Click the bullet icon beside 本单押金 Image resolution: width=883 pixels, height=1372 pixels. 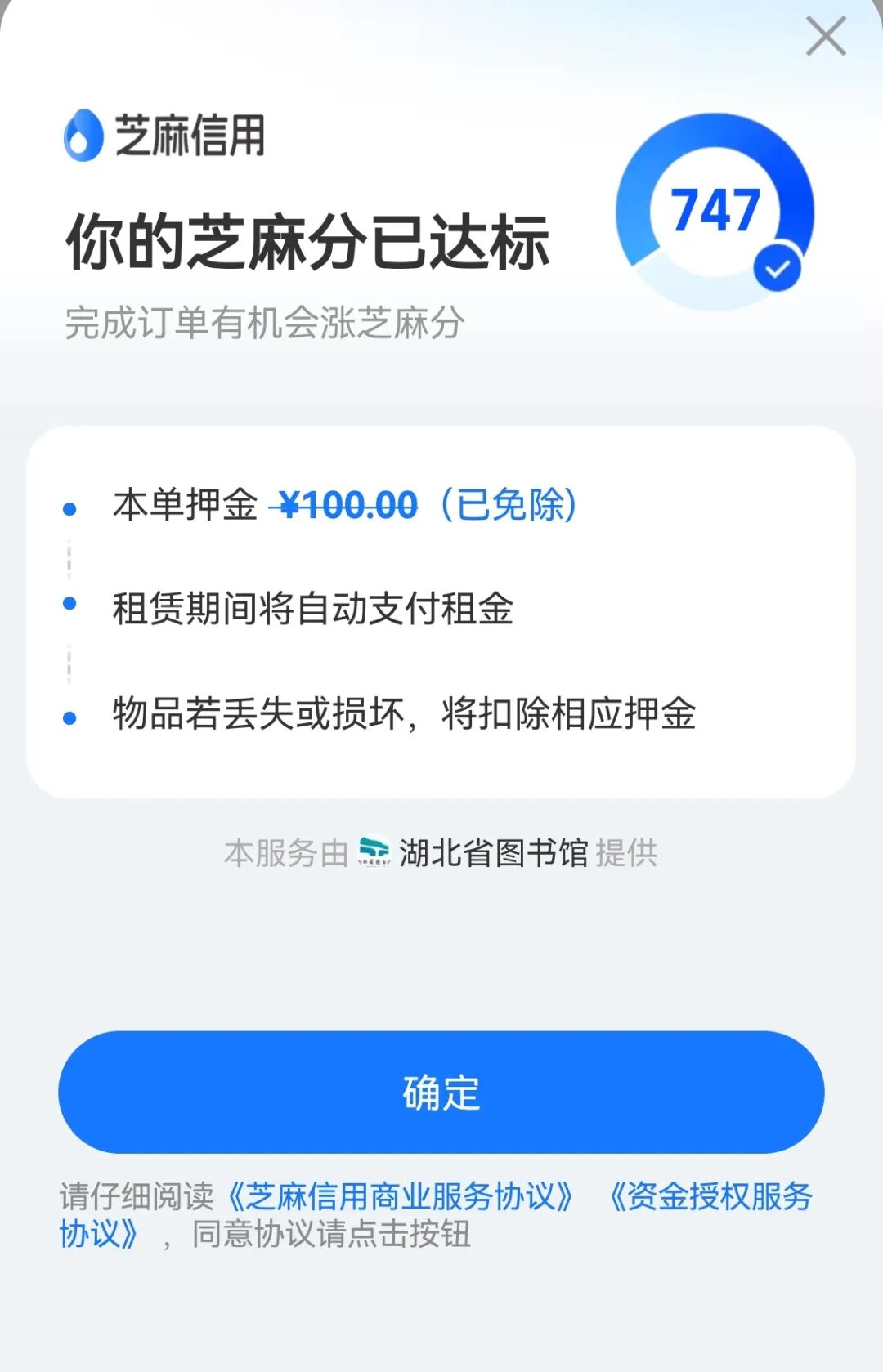69,508
